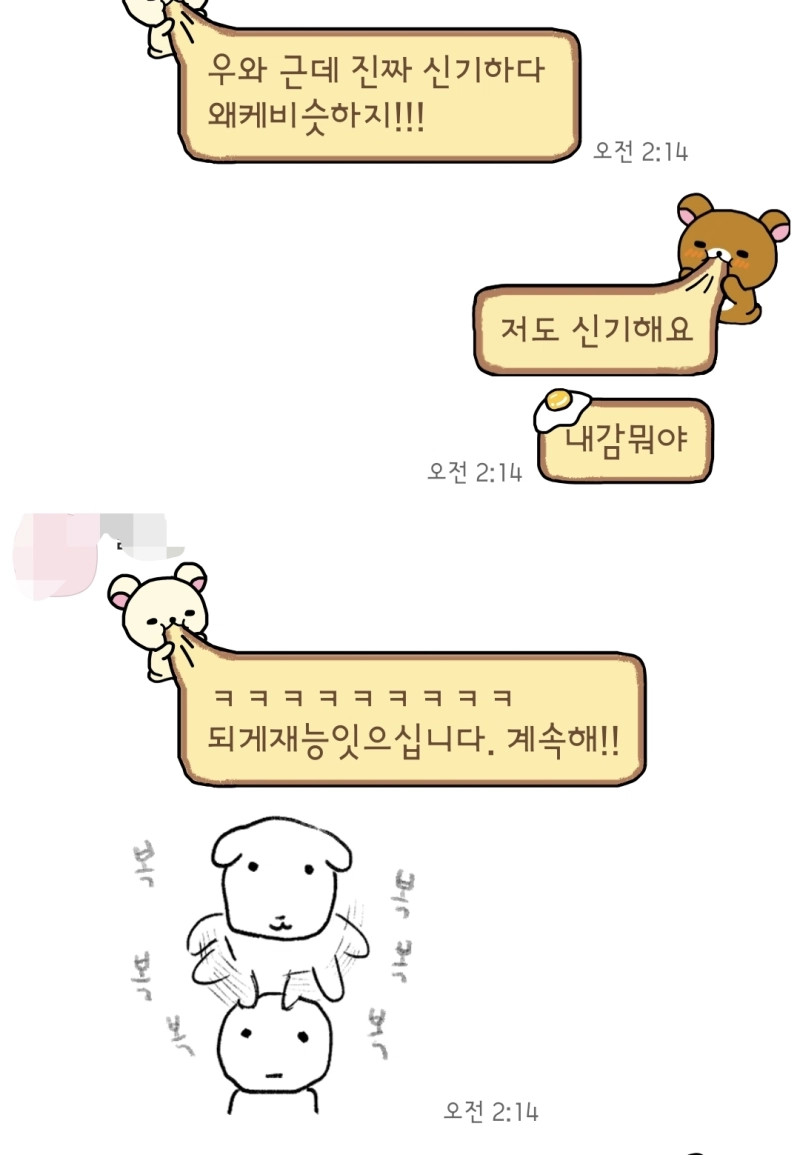Open the blurred sender profile picture

[x=55, y=555]
